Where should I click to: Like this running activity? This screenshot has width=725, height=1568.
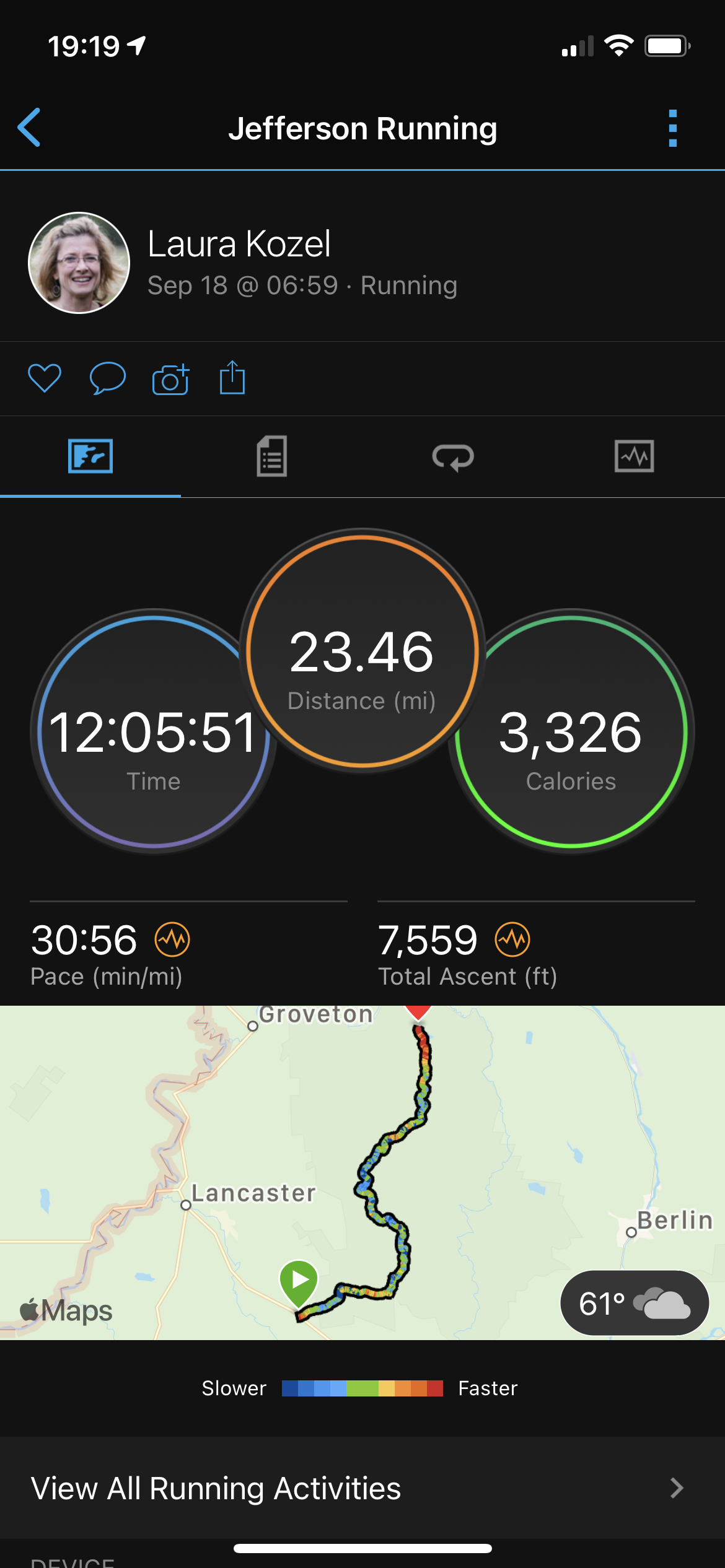(x=45, y=378)
